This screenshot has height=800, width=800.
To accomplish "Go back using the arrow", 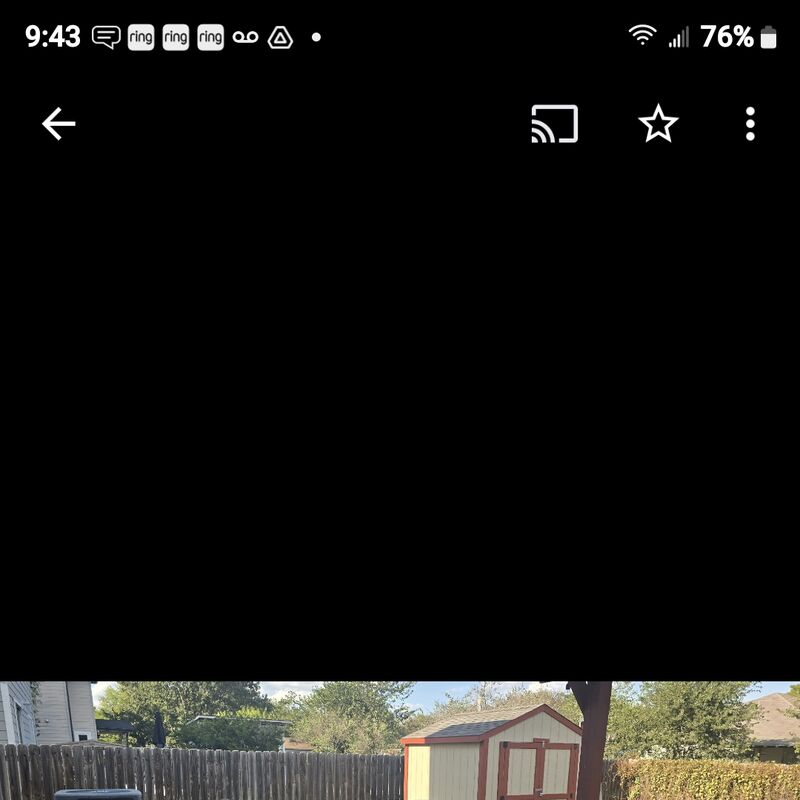I will tap(58, 124).
